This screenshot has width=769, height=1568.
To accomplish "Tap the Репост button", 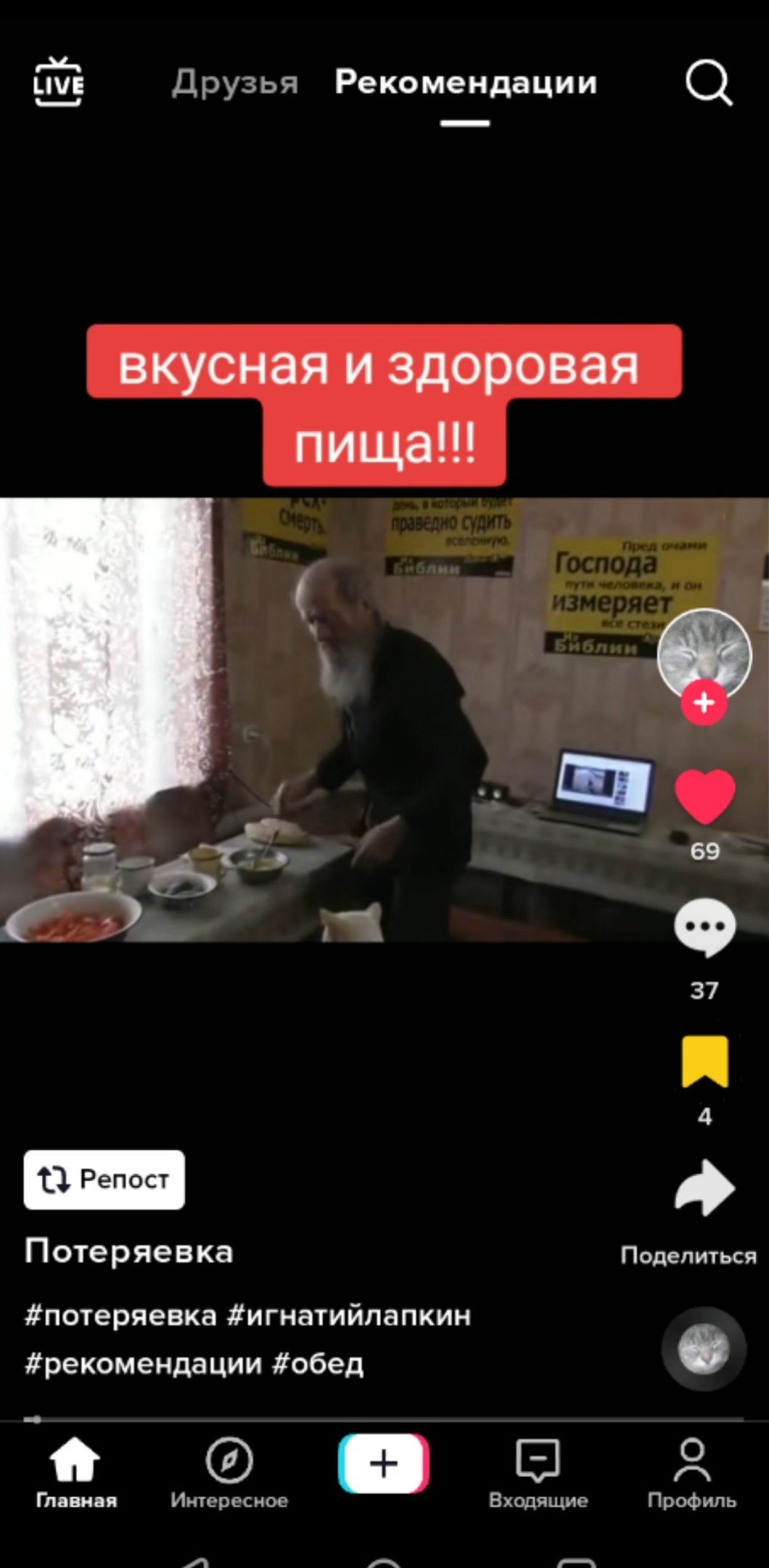I will (104, 1180).
